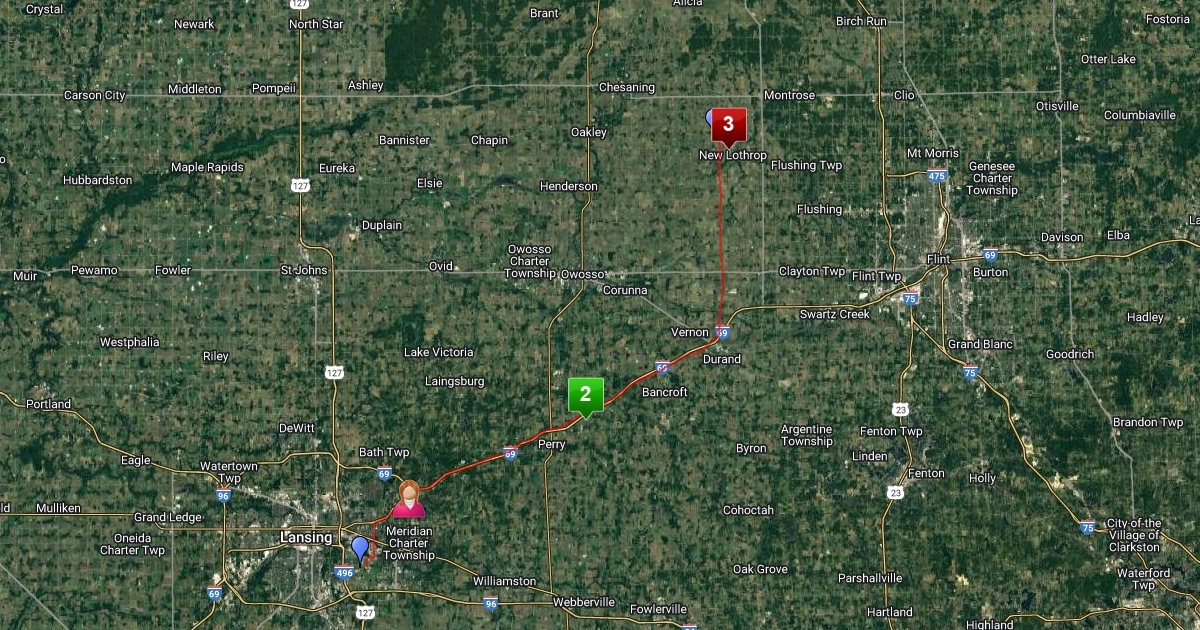The width and height of the screenshot is (1200, 630).
Task: Open the woman avatar marker on the map
Action: click(409, 498)
